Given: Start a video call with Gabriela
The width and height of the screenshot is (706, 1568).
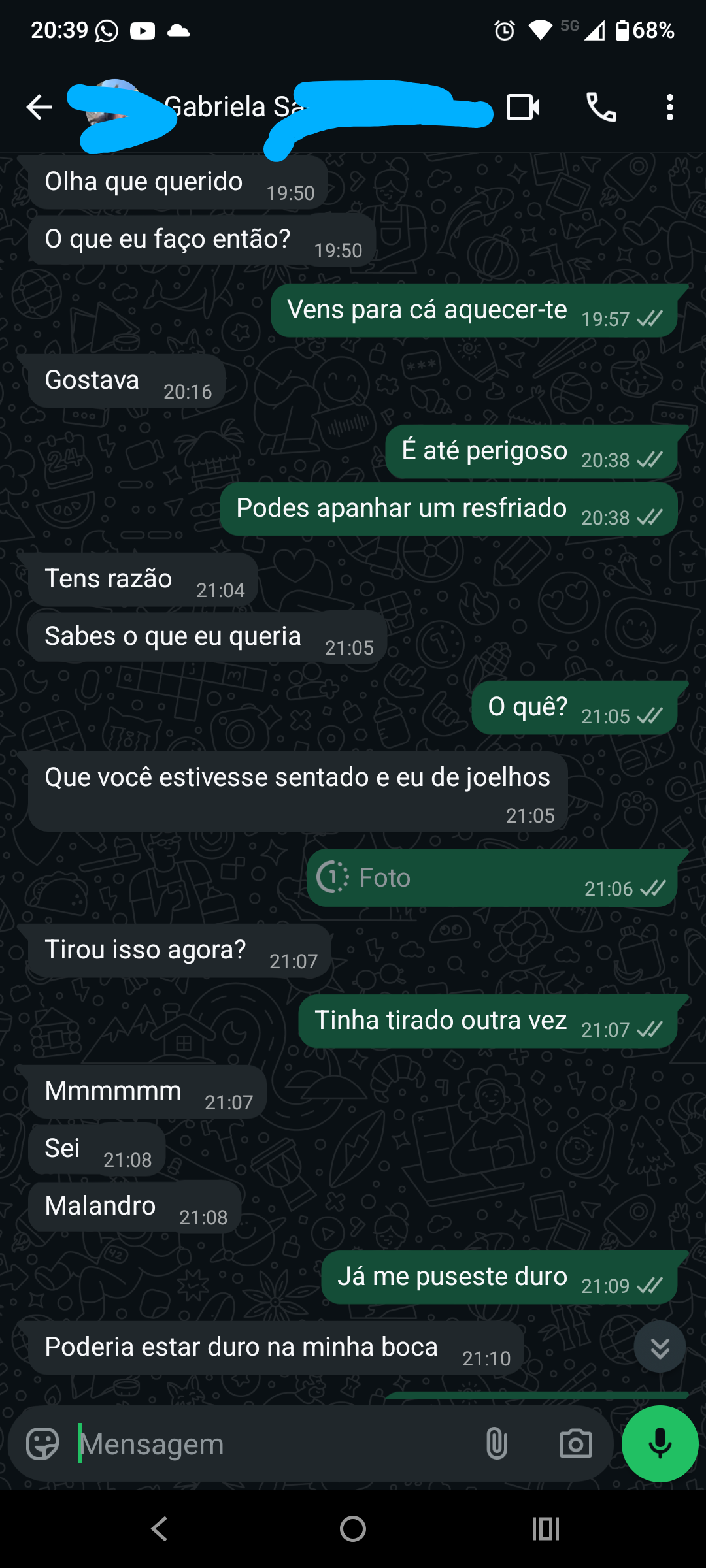Looking at the screenshot, I should coord(523,107).
